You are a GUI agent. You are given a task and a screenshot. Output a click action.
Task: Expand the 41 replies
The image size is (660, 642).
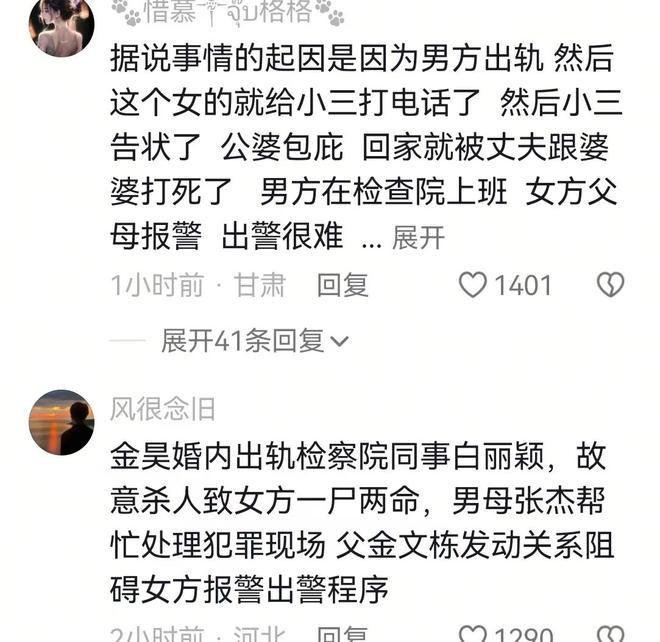tap(254, 341)
